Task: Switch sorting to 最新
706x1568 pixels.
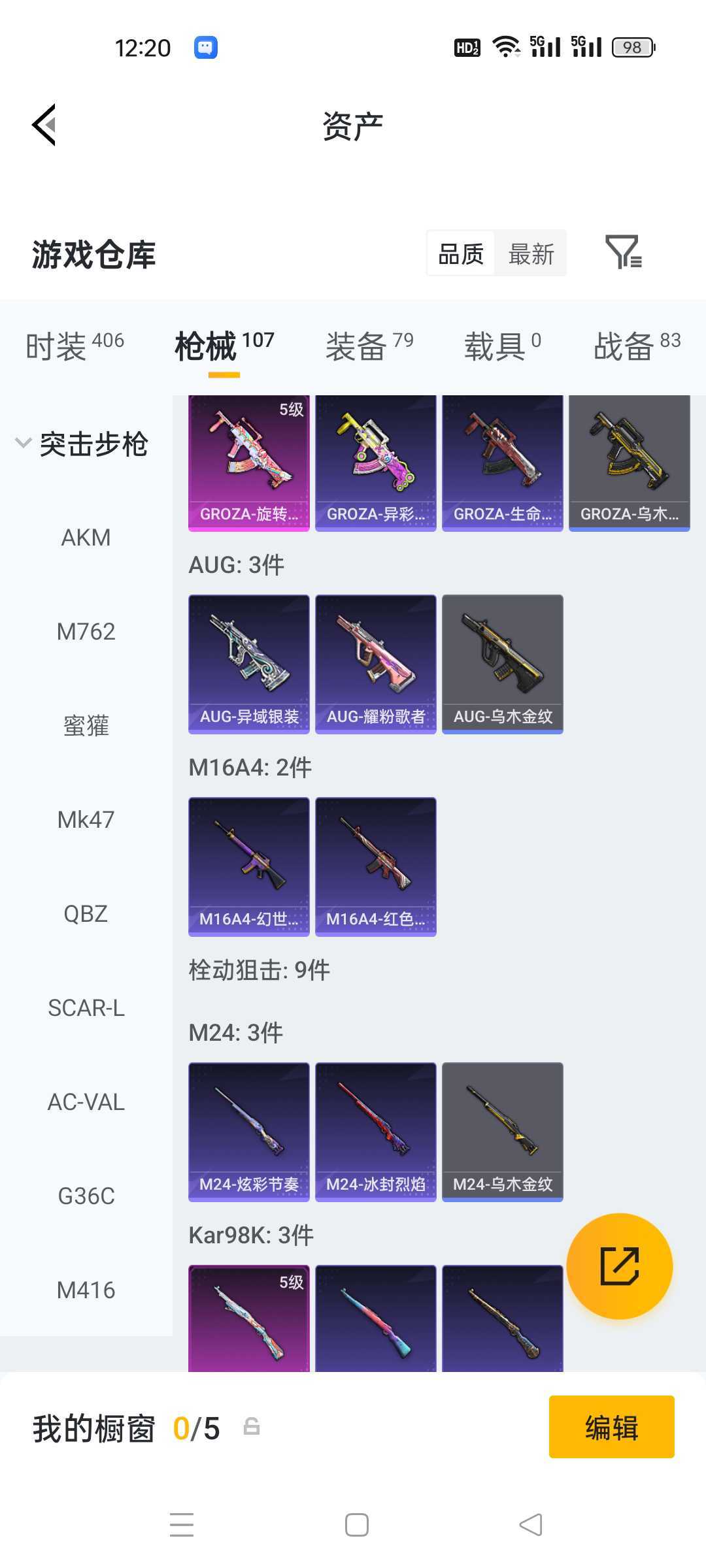Action: (531, 253)
